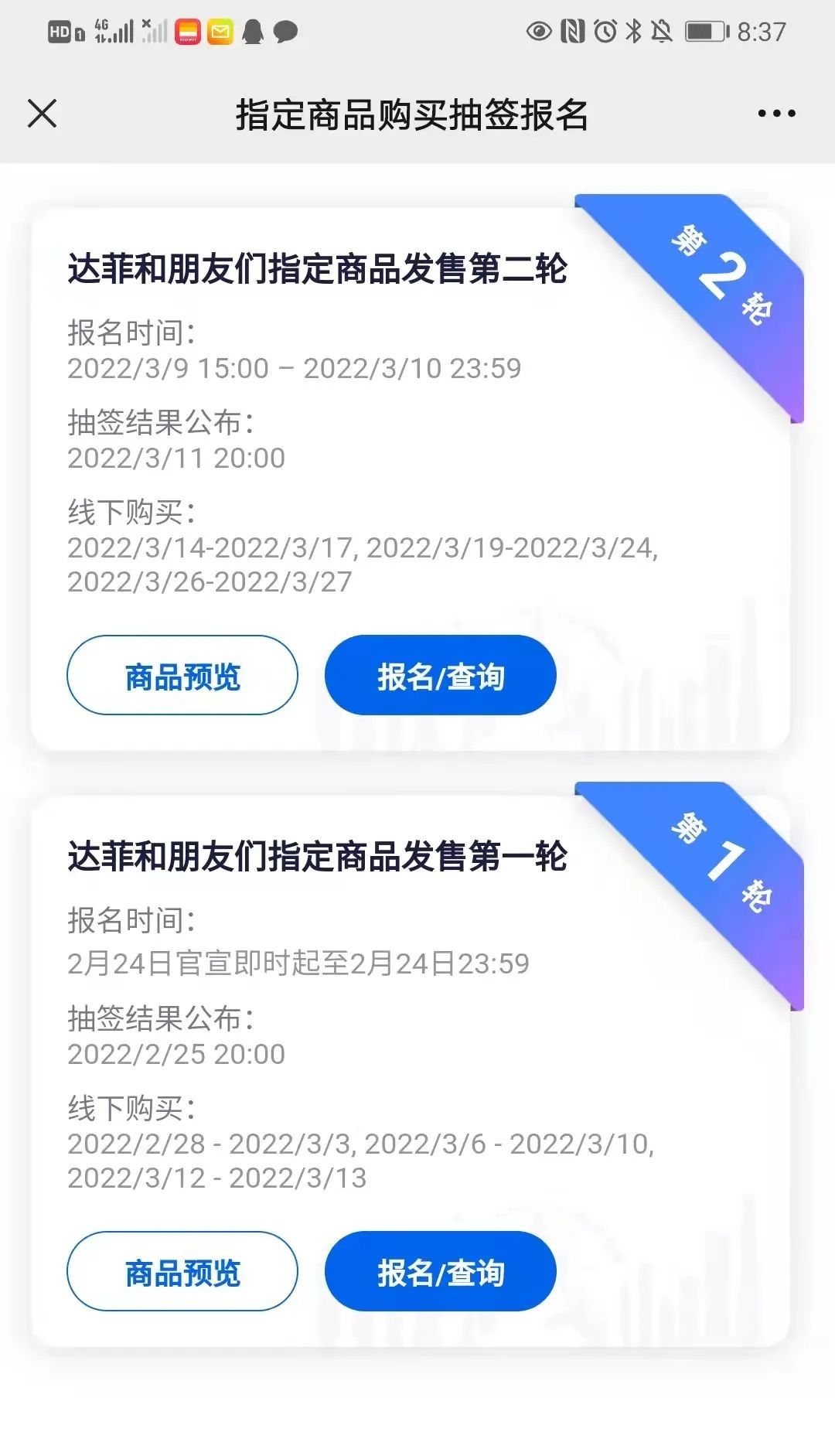Tap 报名/查询 for the 第二轮 sale
Screen dimensions: 835x1456
440,675
